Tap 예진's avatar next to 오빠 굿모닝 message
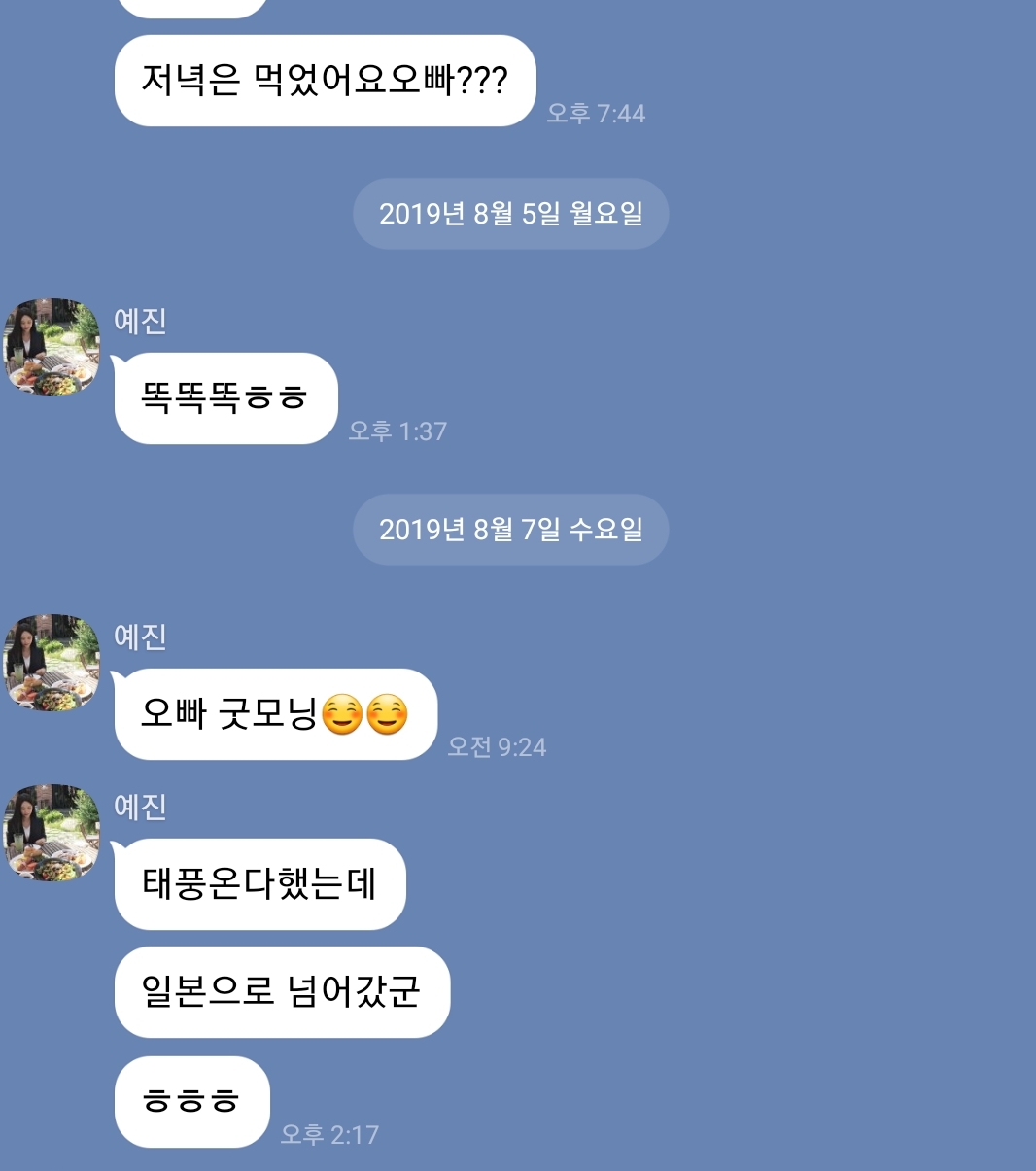Viewport: 1036px width, 1171px height. pyautogui.click(x=52, y=663)
